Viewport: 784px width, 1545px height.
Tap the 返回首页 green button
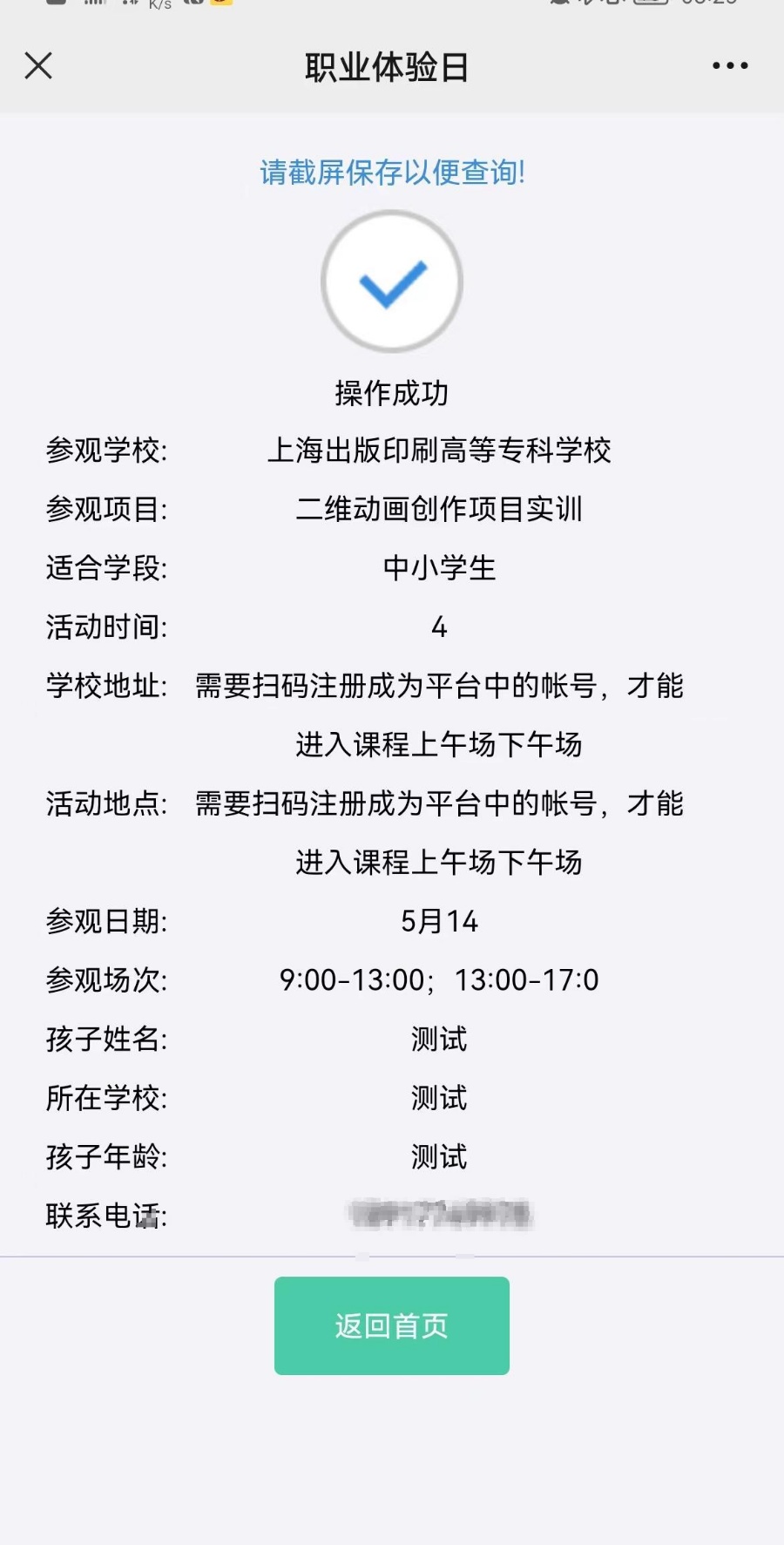391,1325
